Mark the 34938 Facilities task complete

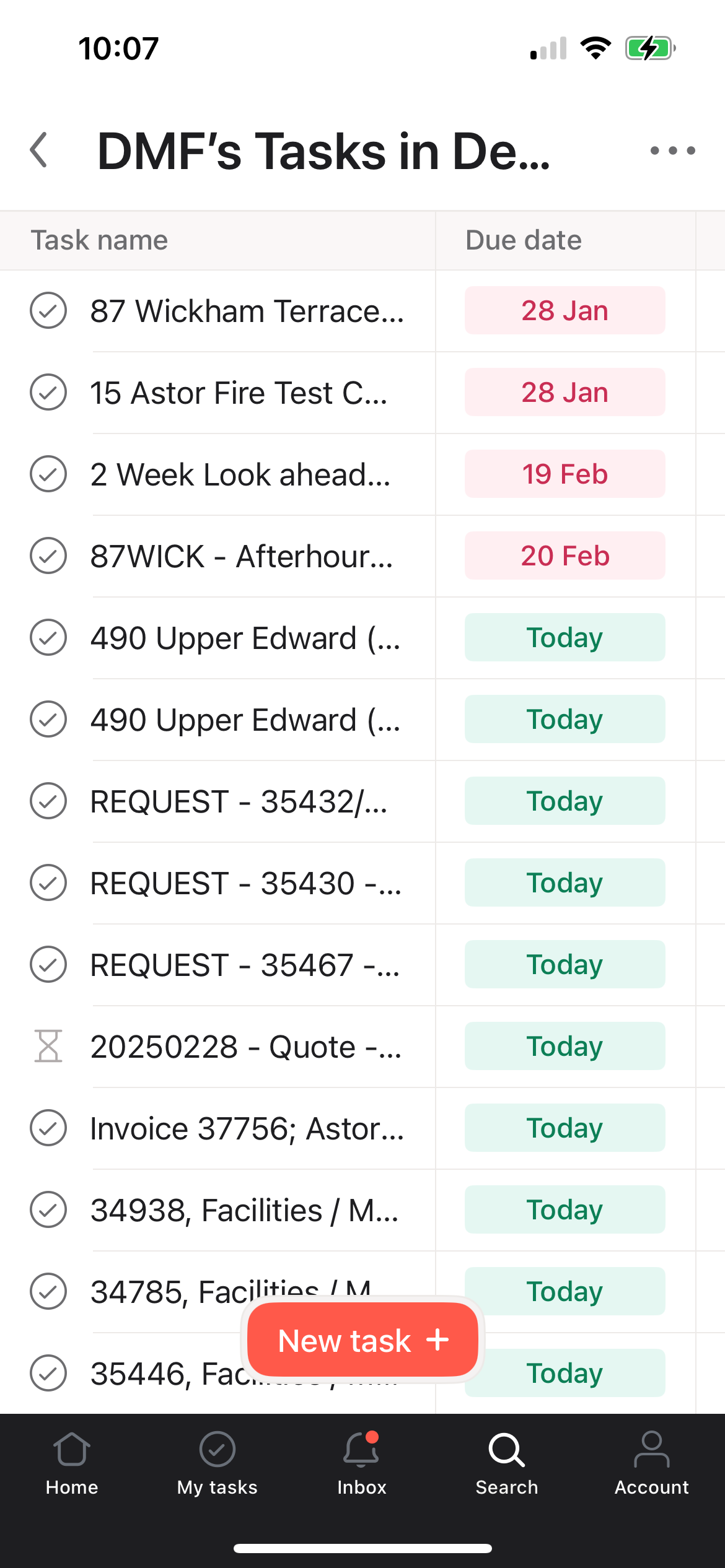click(x=48, y=1209)
